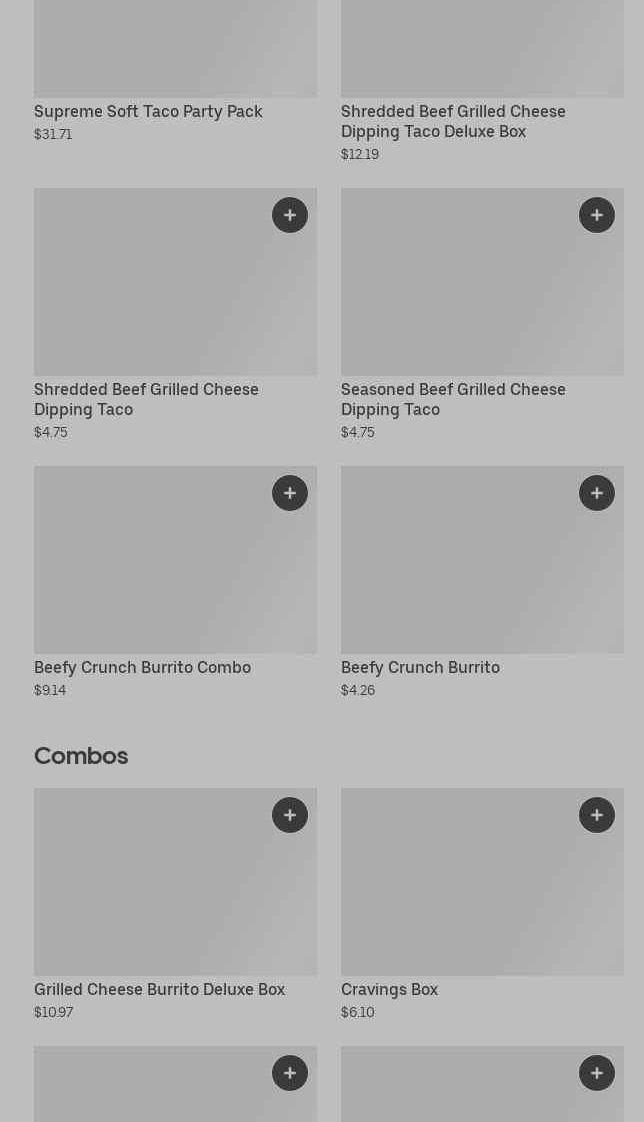This screenshot has height=1122, width=644.
Task: View Seasoned Beef Grilled Cheese Dipping Taco details
Action: [x=453, y=399]
